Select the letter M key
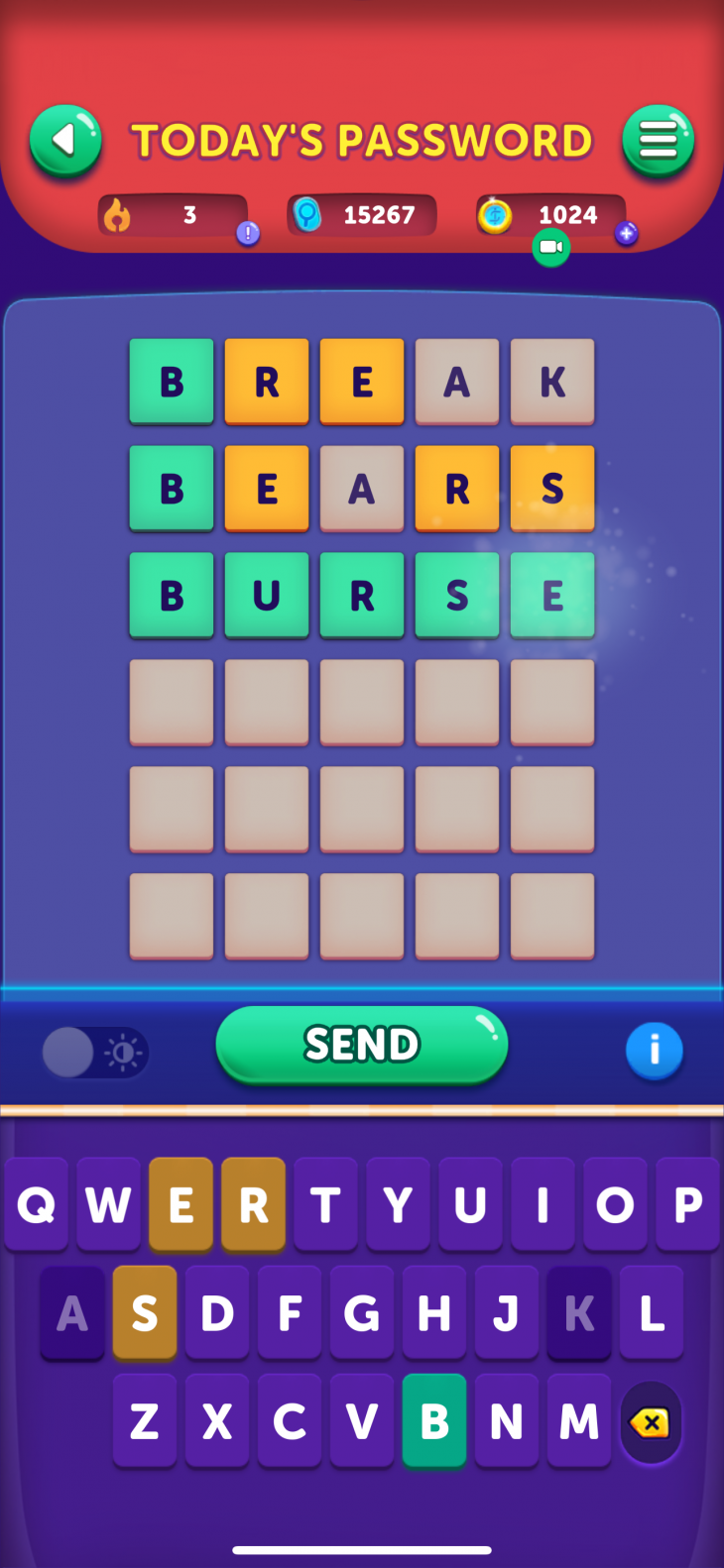The width and height of the screenshot is (724, 1568). tap(579, 1420)
